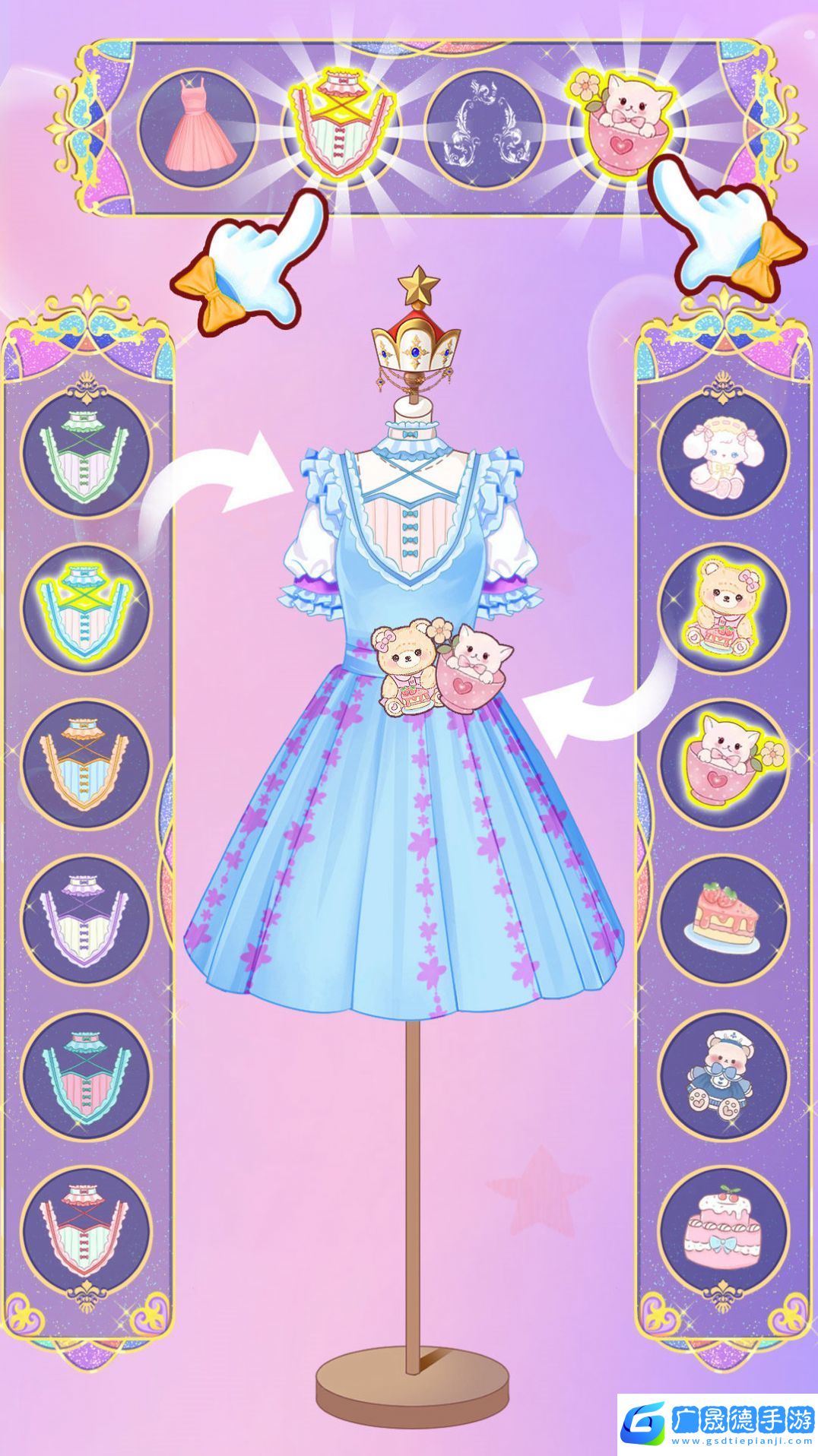The width and height of the screenshot is (818, 1456).
Task: Select the cat teacup accessory category
Action: point(628,123)
